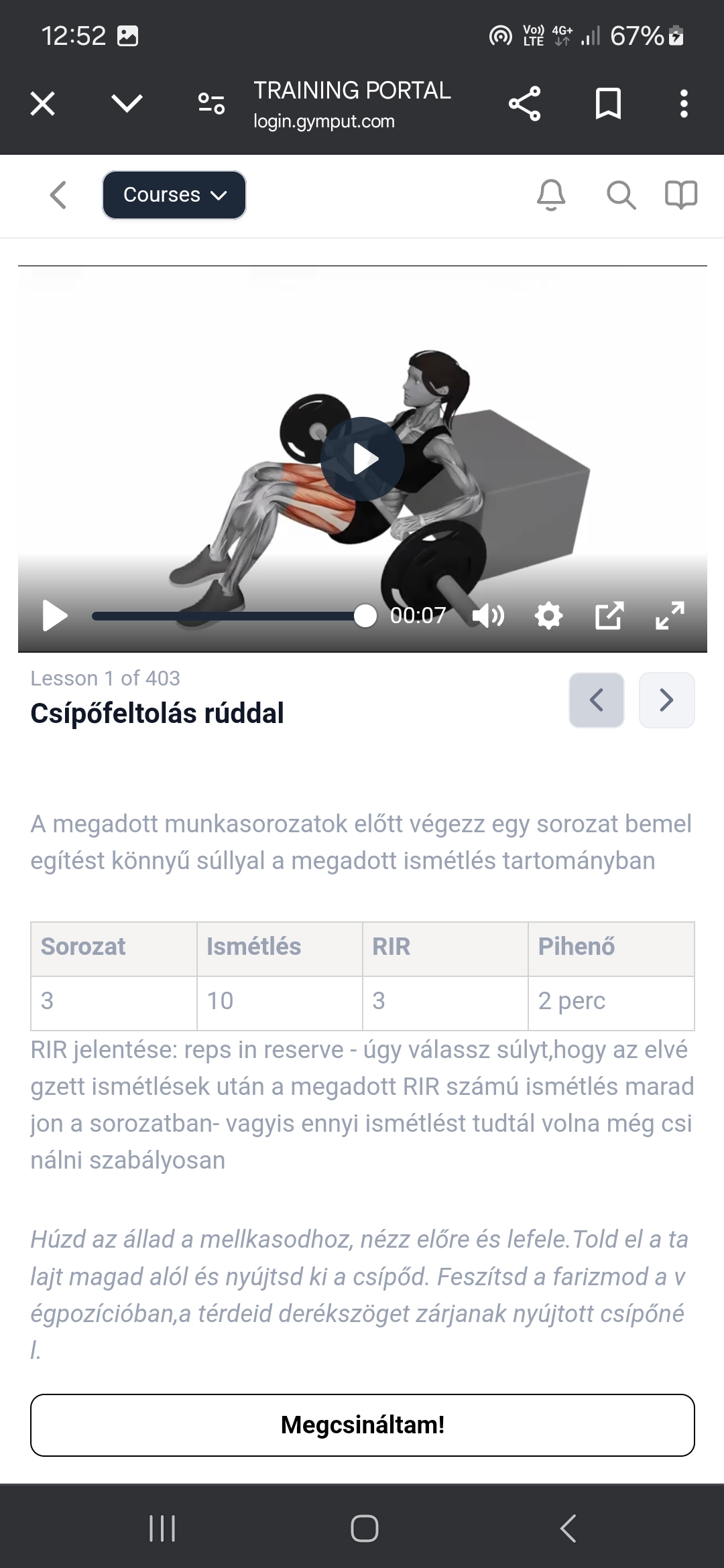Viewport: 724px width, 1568px height.
Task: Open the open-book icon
Action: point(681,195)
